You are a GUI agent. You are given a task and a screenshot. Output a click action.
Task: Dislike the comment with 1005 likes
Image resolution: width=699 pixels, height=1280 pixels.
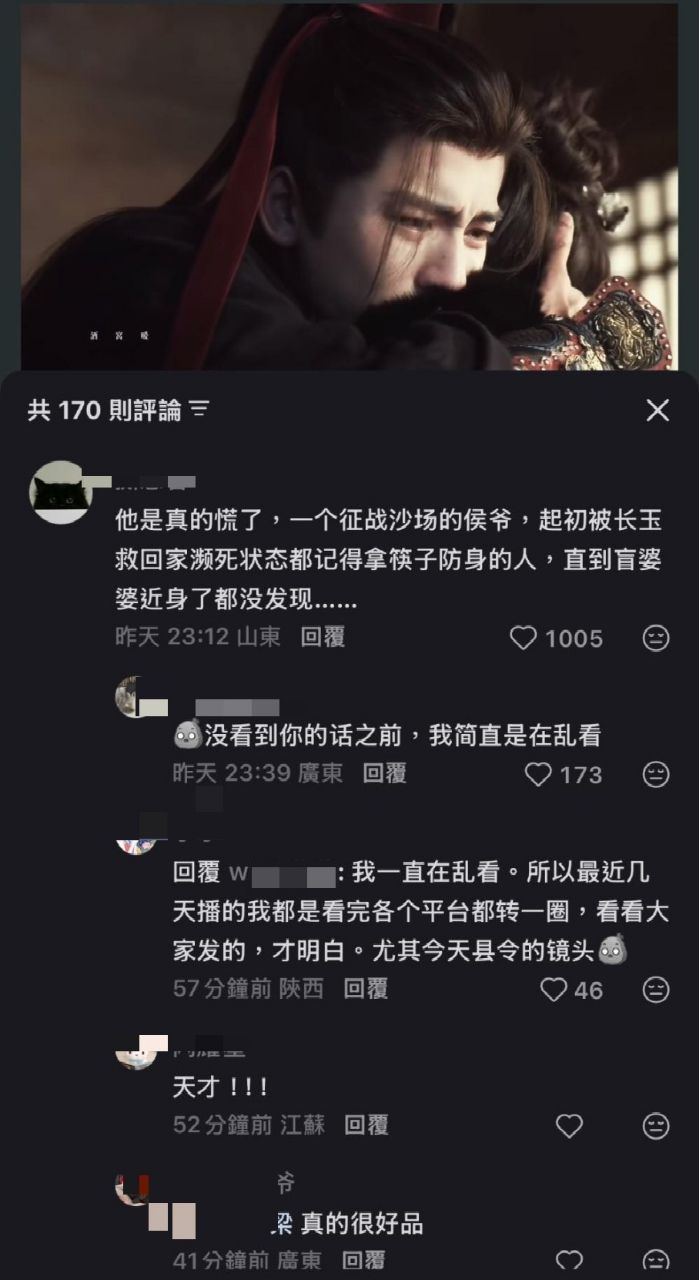(655, 638)
